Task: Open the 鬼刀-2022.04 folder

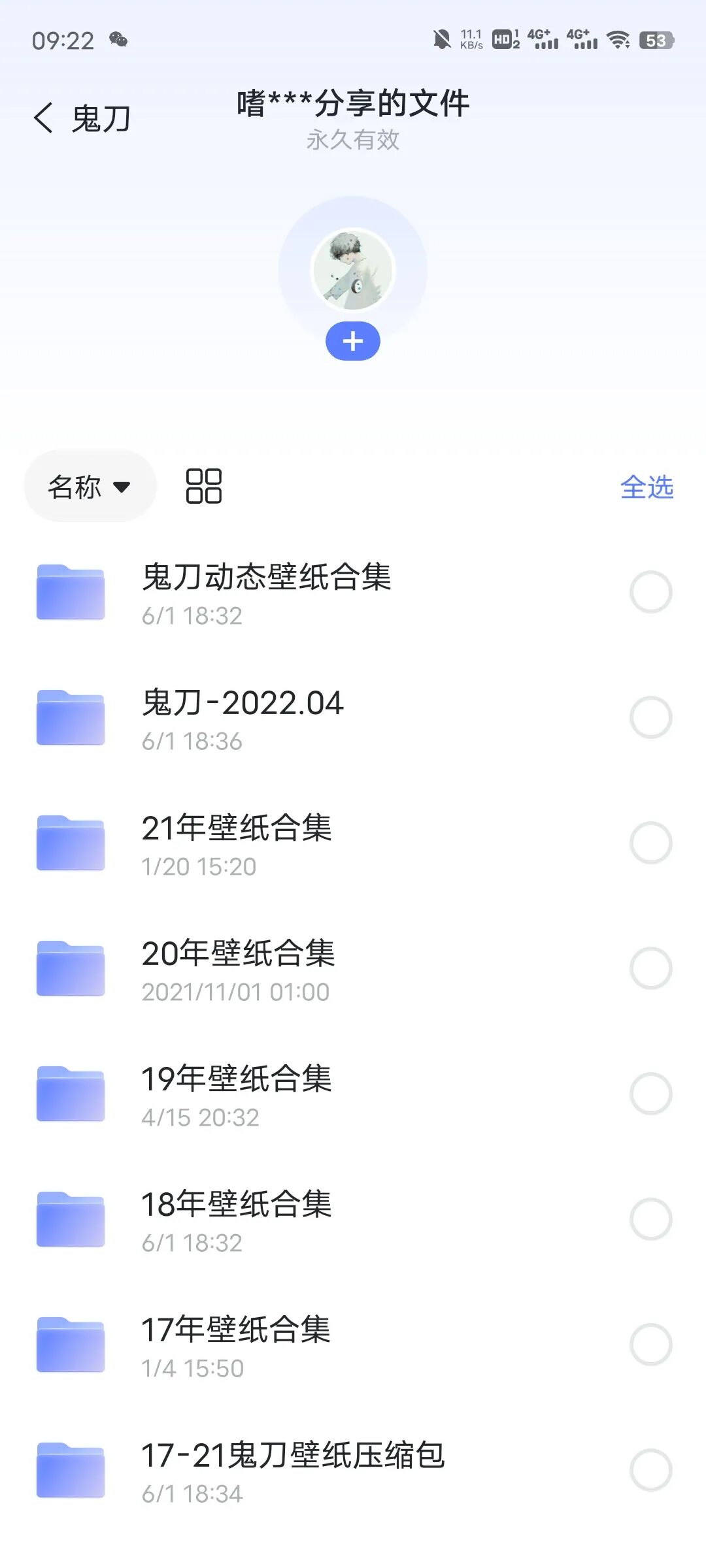Action: tap(243, 717)
